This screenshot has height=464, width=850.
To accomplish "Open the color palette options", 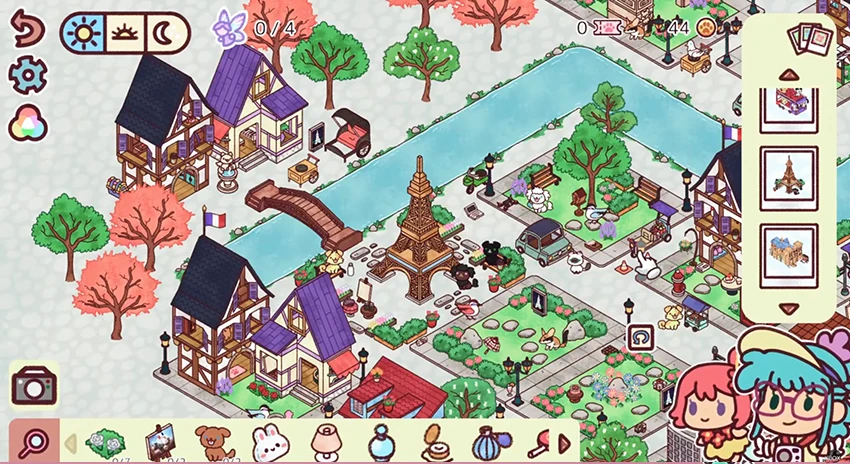I will point(27,122).
